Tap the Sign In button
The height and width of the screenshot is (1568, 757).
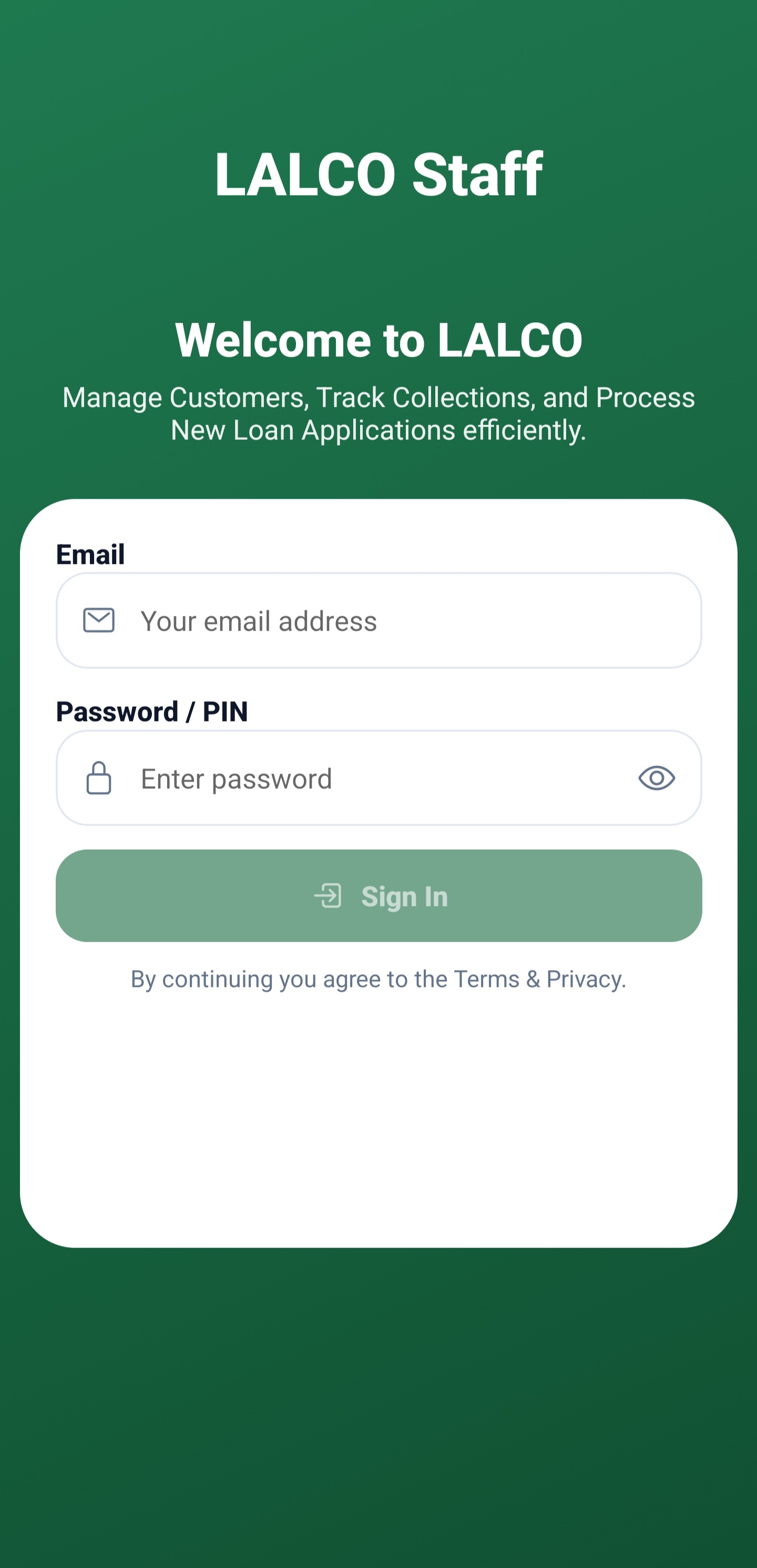pyautogui.click(x=379, y=896)
